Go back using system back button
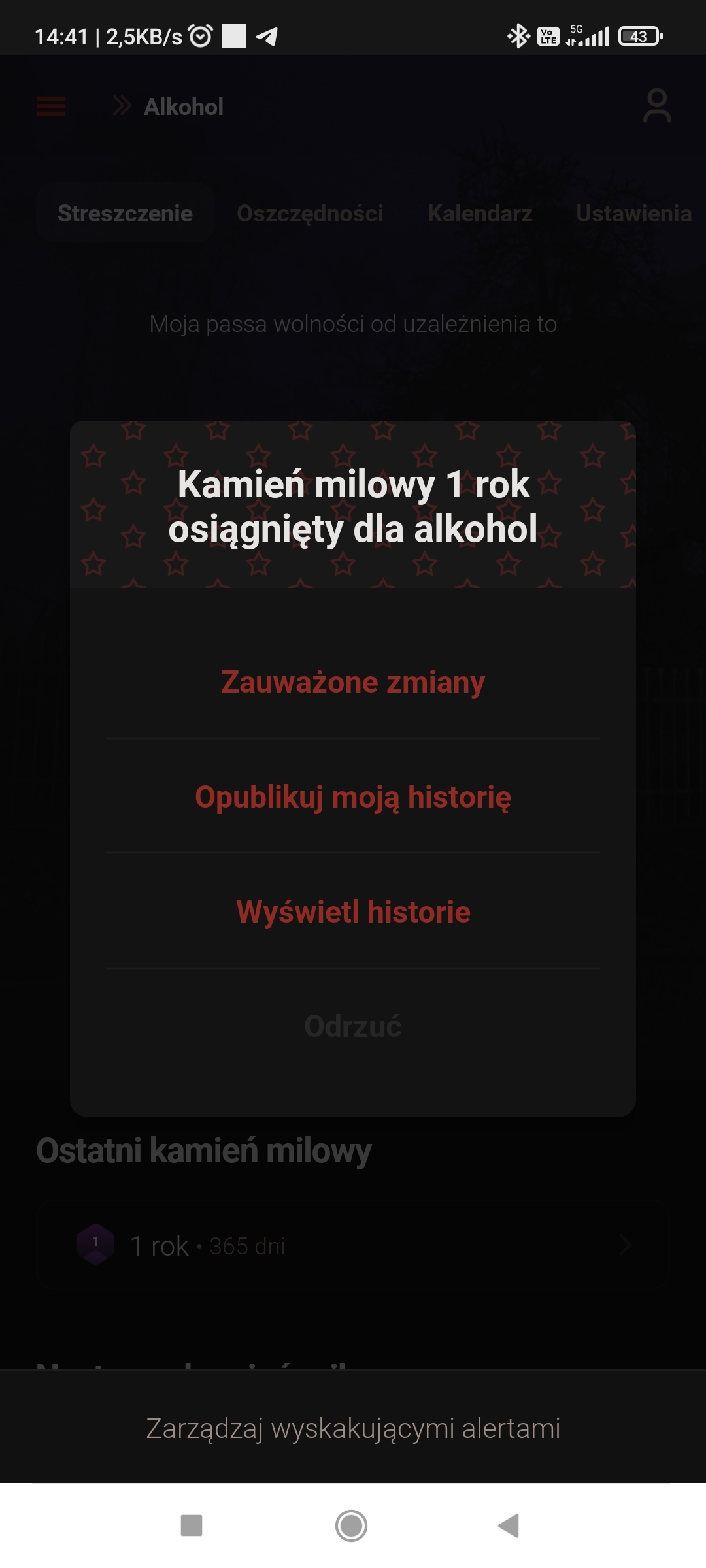This screenshot has height=1568, width=706. point(509,1526)
